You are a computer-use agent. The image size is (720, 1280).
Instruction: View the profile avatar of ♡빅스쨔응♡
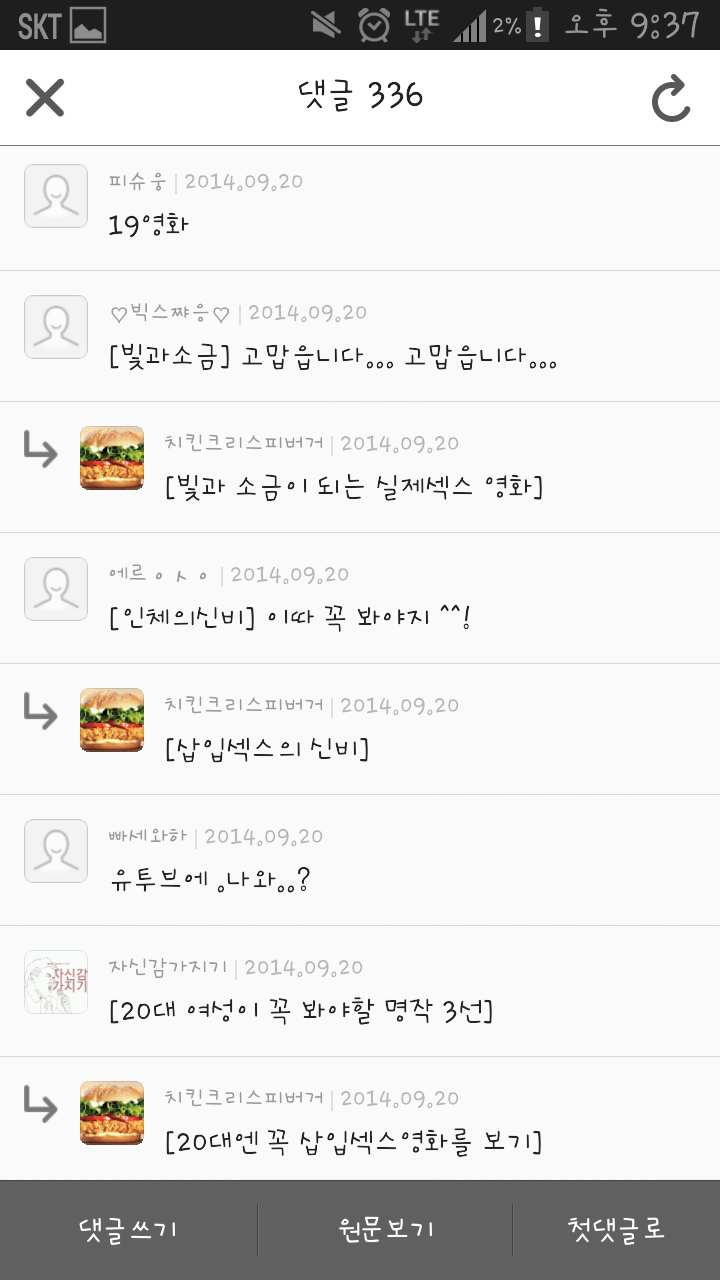tap(56, 327)
